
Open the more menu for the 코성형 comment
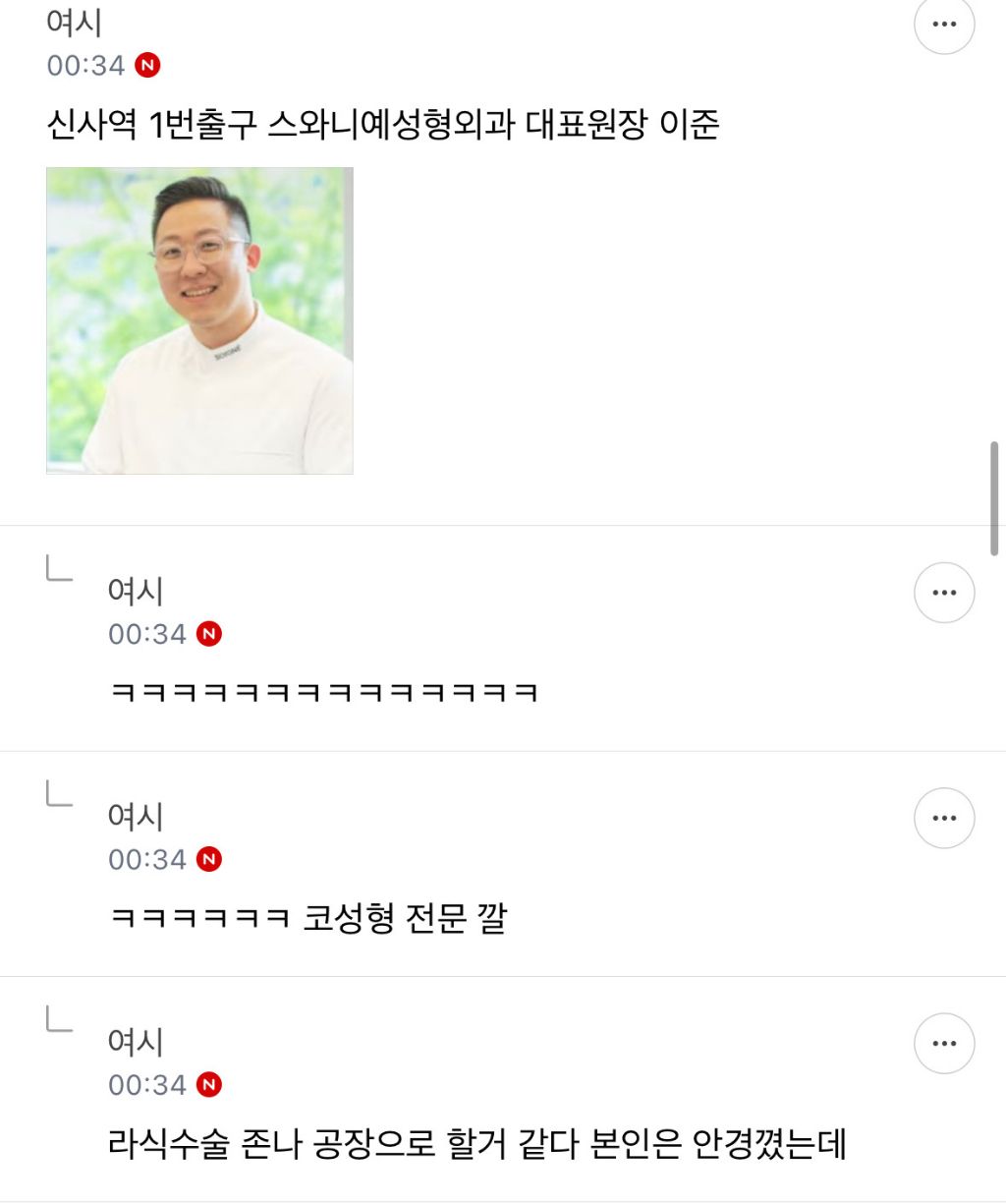(944, 817)
